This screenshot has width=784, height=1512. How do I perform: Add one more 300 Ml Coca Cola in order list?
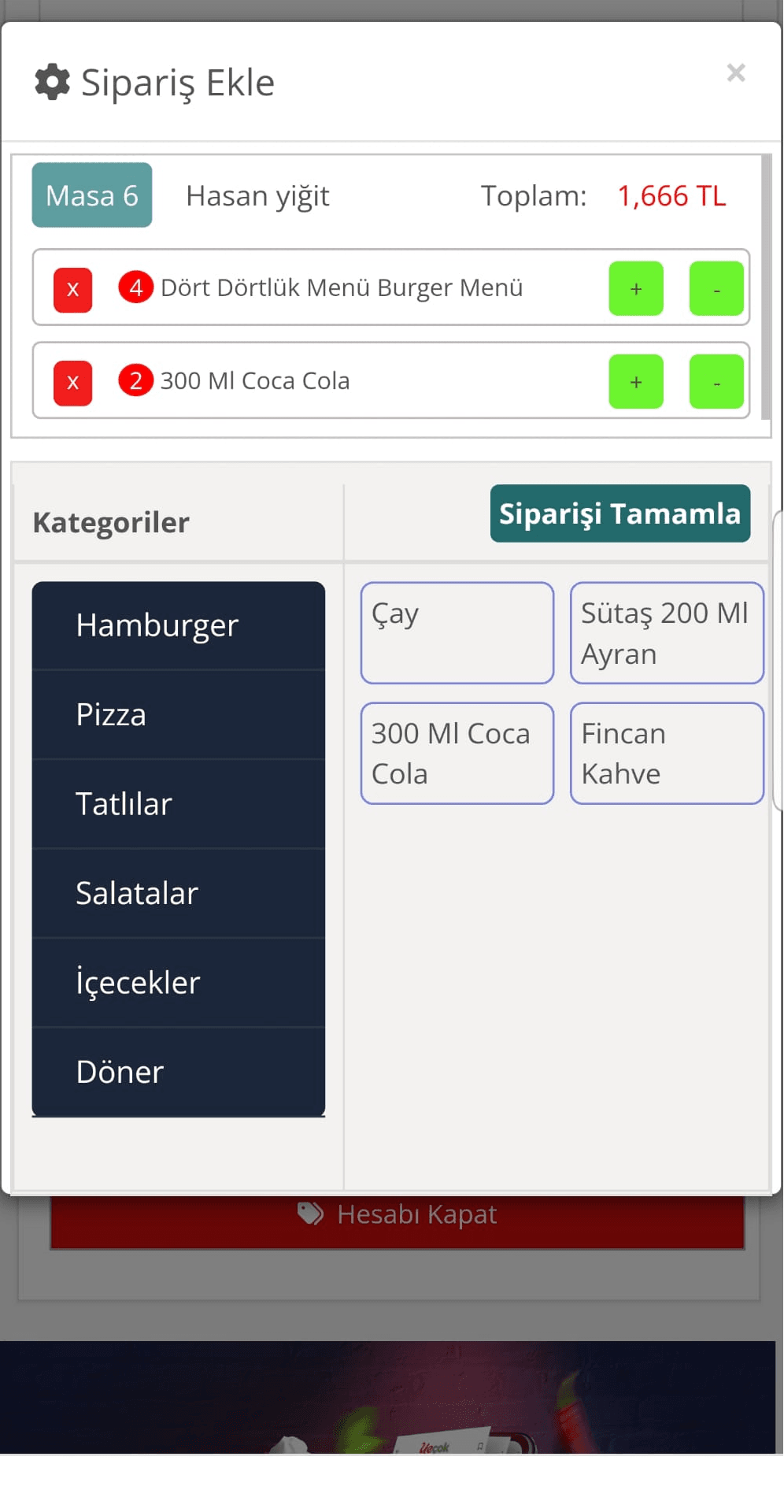[636, 382]
